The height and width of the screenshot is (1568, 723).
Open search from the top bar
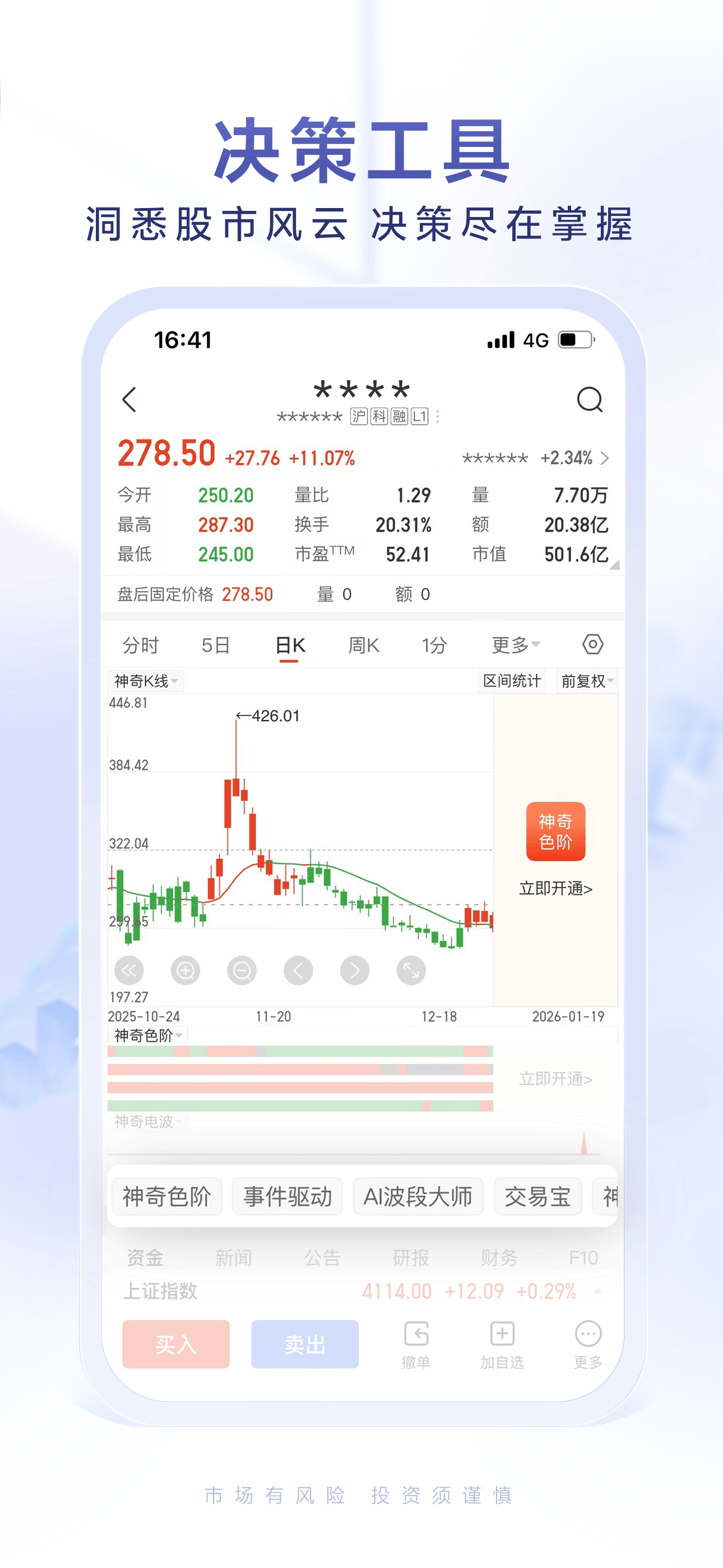[x=591, y=400]
